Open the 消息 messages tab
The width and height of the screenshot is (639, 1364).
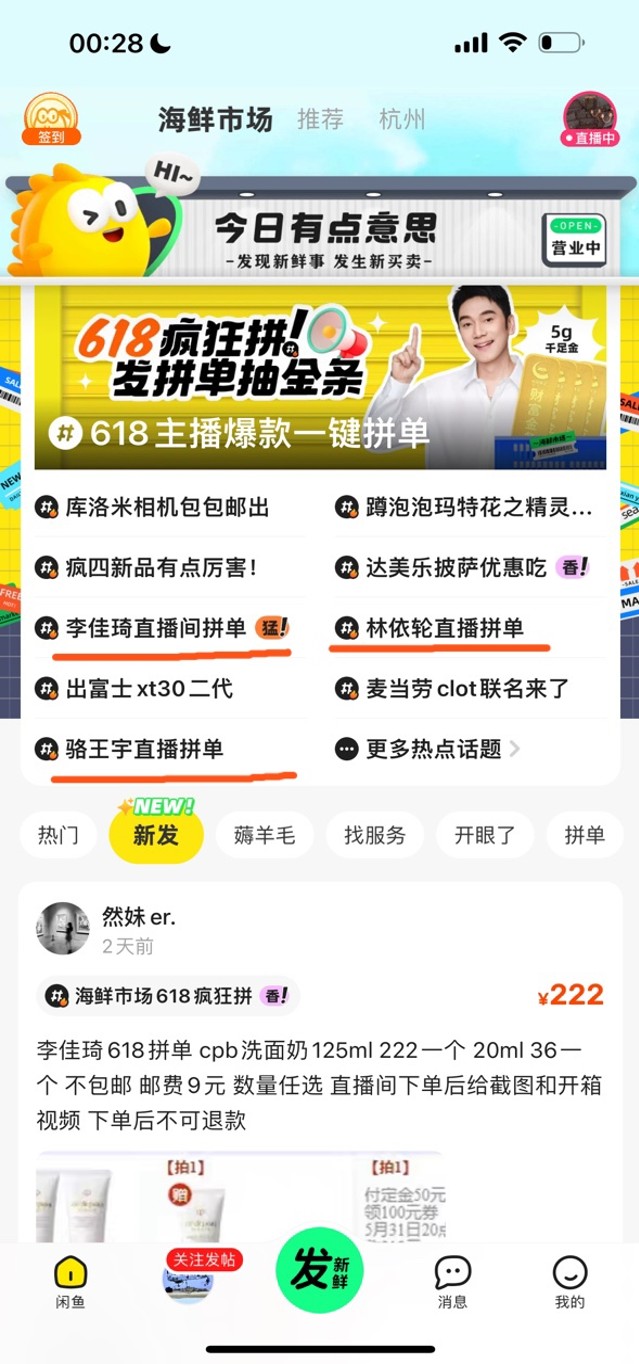[452, 1283]
